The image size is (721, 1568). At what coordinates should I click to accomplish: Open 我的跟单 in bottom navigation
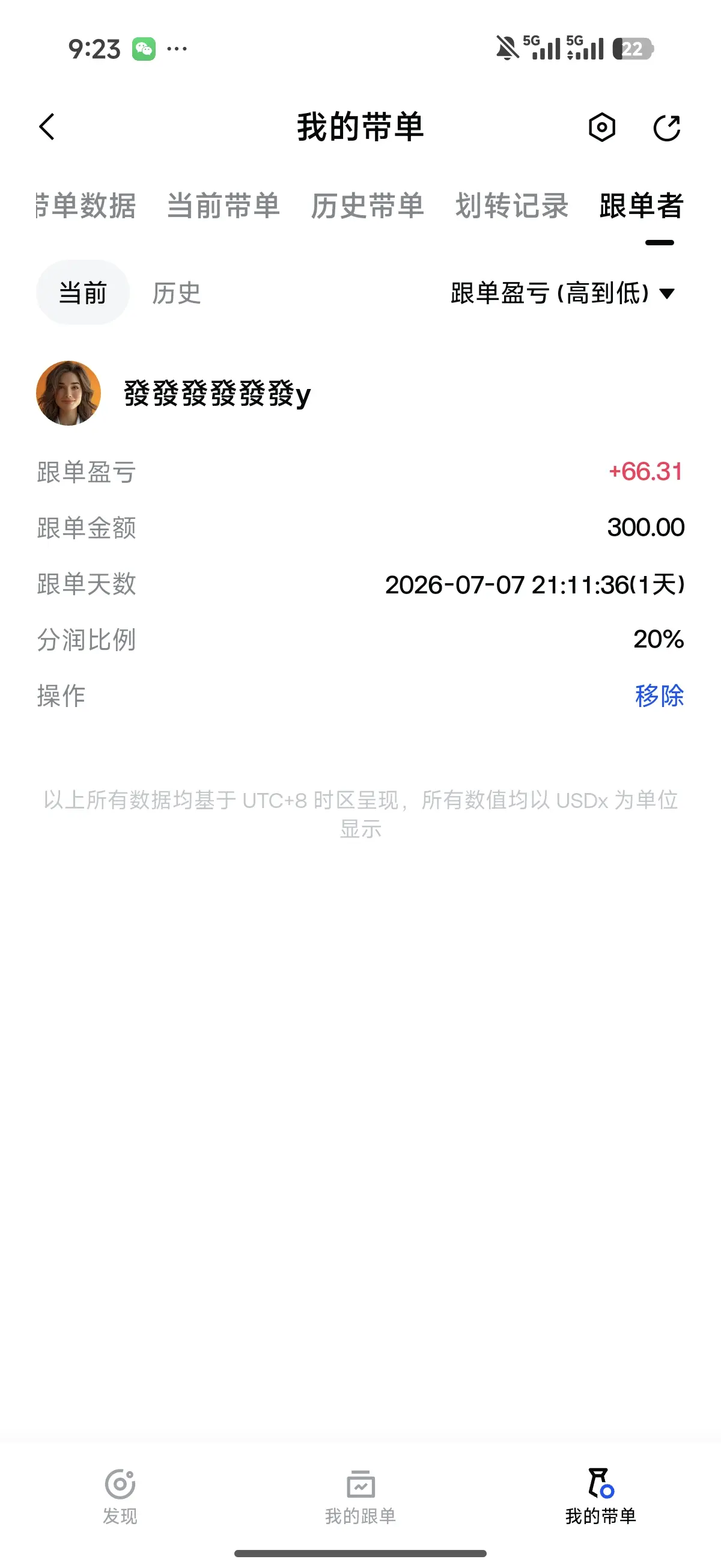(x=360, y=1496)
